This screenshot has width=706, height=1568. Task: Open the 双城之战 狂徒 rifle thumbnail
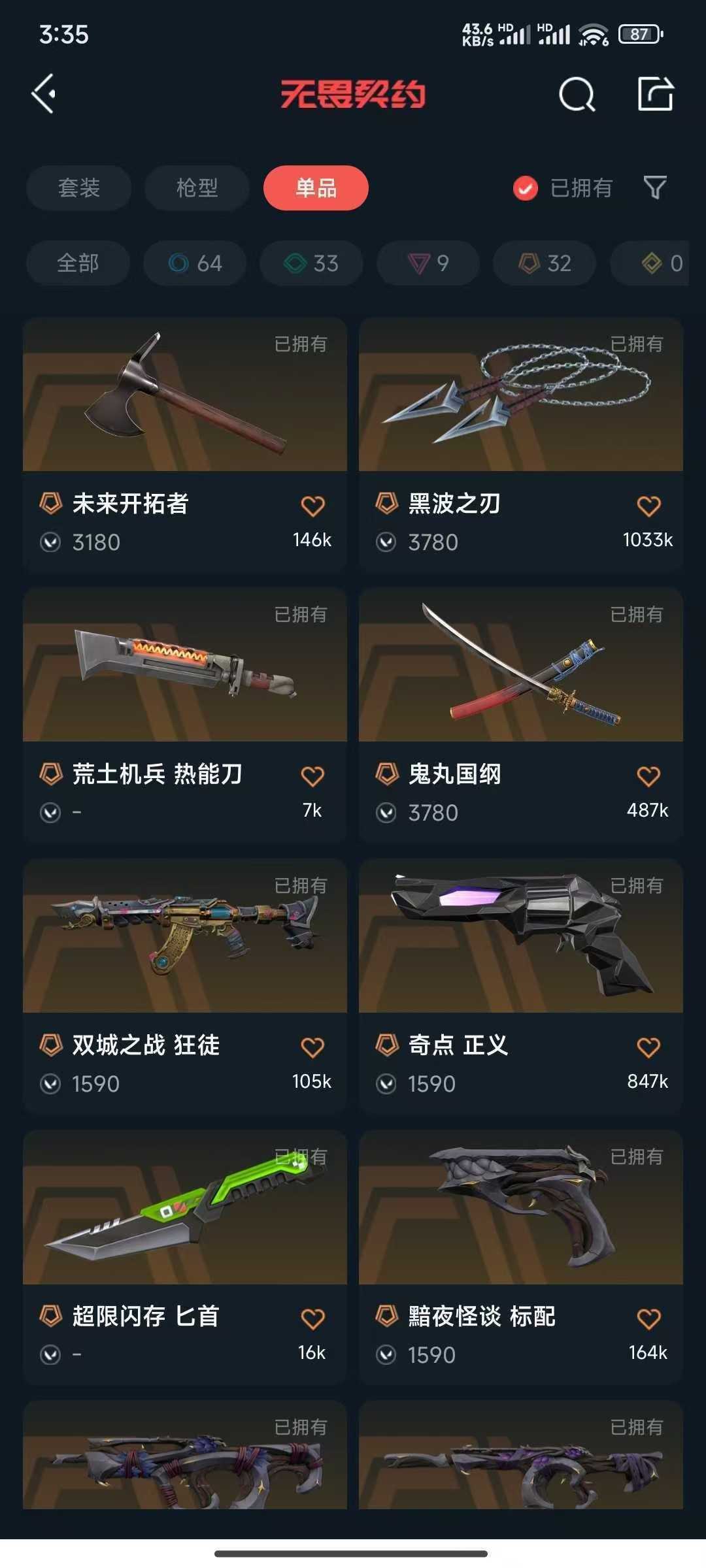(185, 938)
